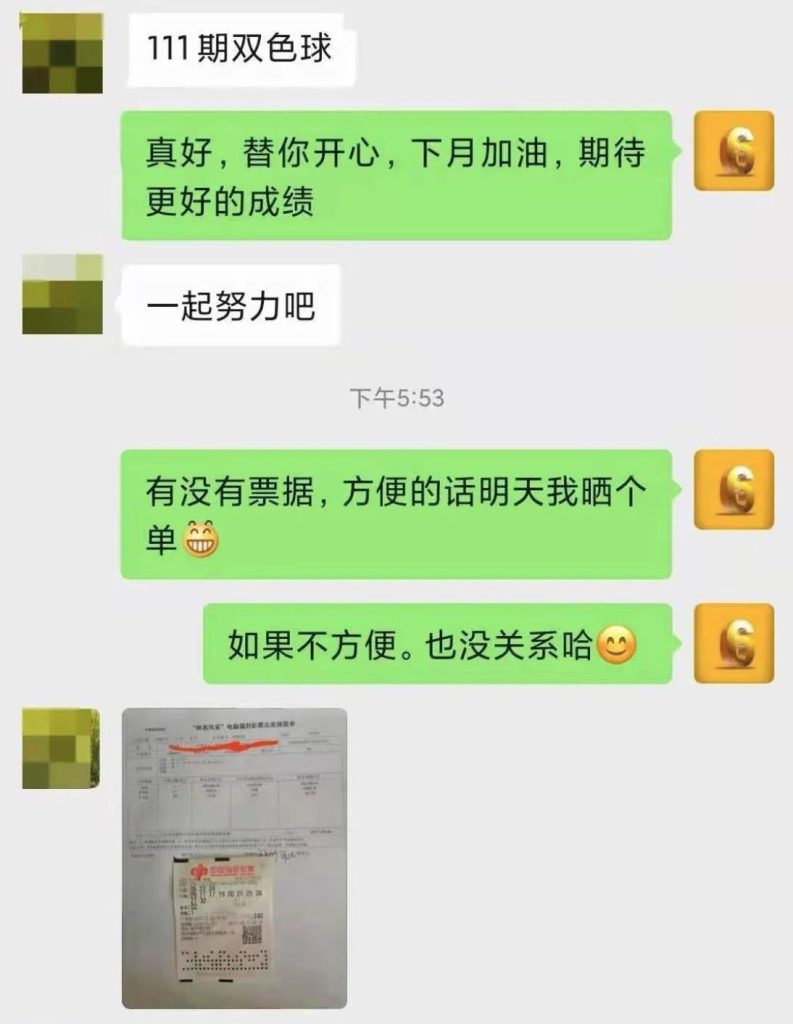View the profile avatar beside the ticket photo
Viewport: 793px width, 1024px height.
(62, 749)
